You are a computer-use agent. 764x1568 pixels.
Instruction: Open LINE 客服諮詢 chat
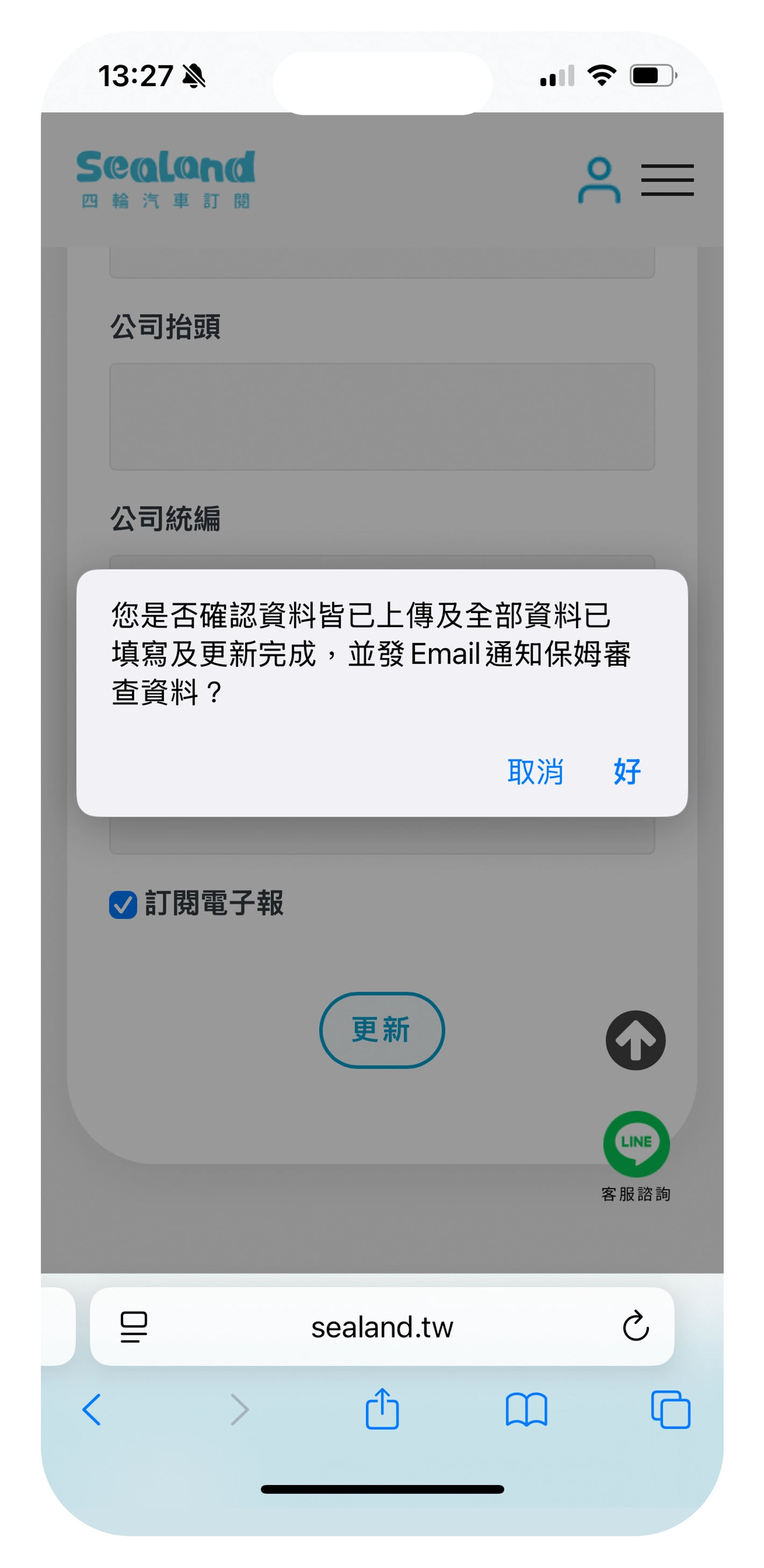pyautogui.click(x=636, y=1144)
